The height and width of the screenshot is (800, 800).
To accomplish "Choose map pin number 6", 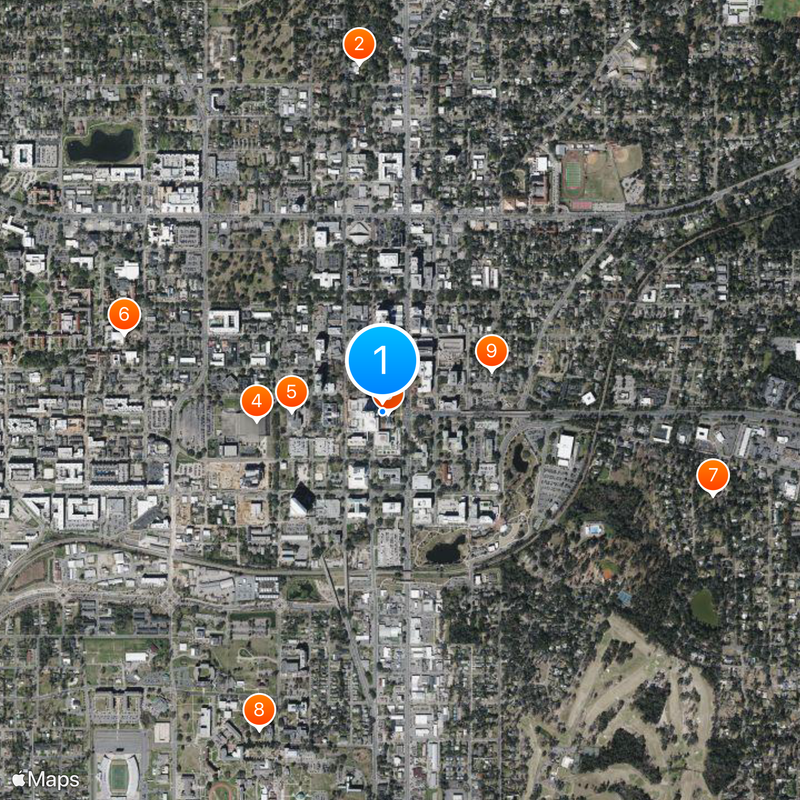I will pos(124,316).
